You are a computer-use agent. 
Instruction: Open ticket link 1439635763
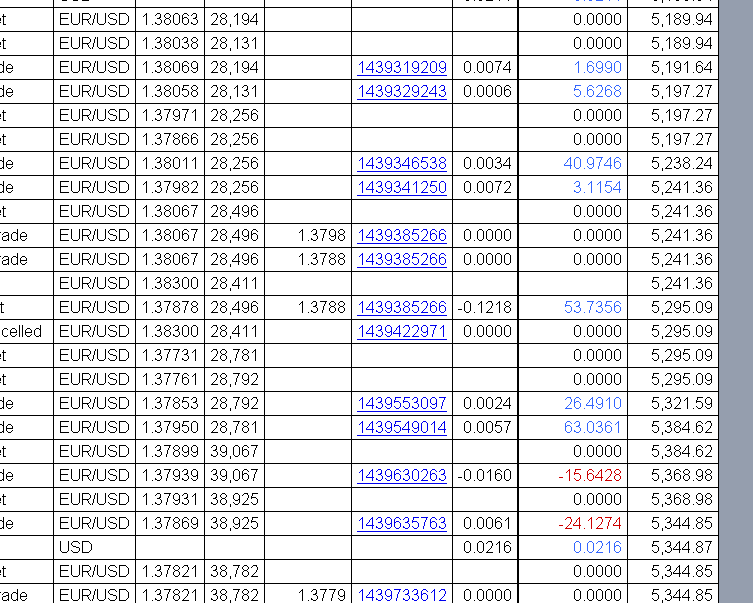401,523
